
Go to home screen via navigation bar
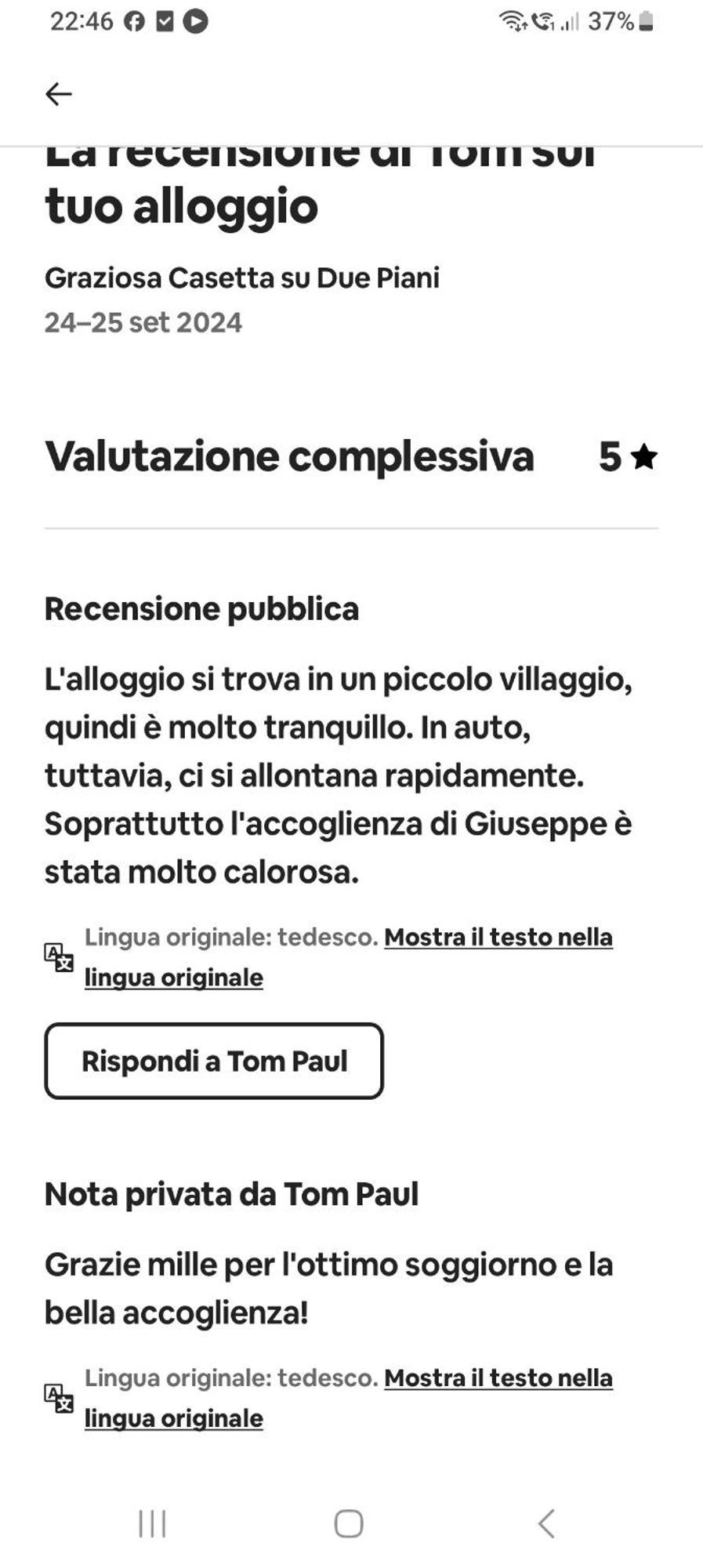coord(349,1523)
